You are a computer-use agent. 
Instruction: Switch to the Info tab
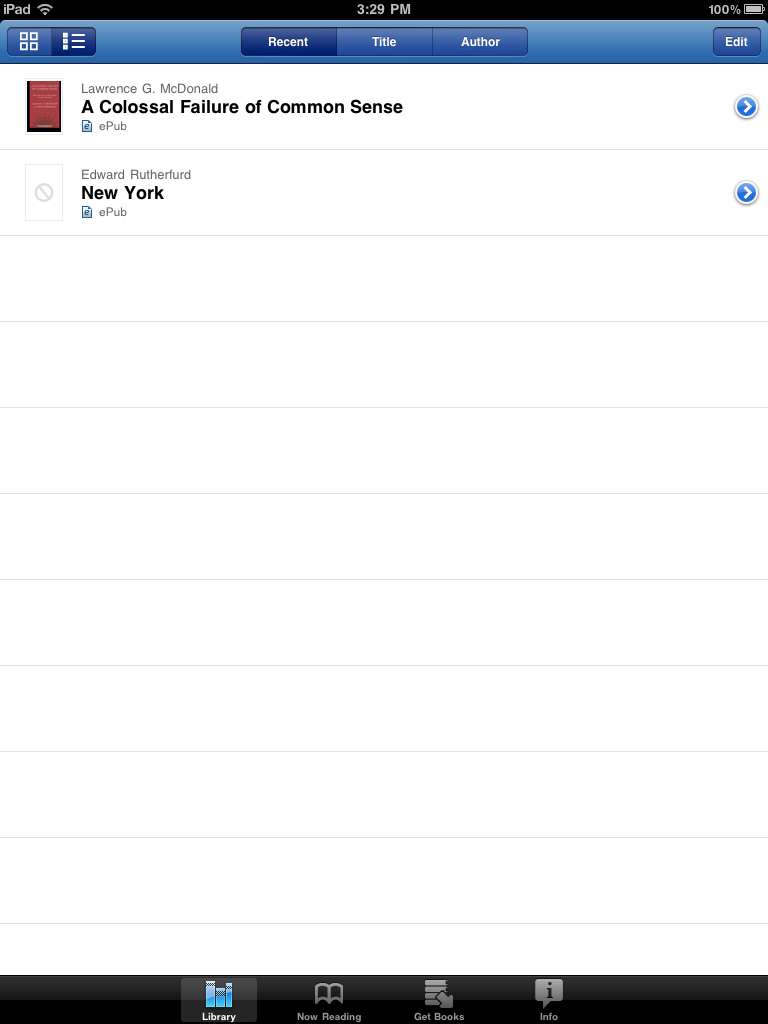(548, 1000)
